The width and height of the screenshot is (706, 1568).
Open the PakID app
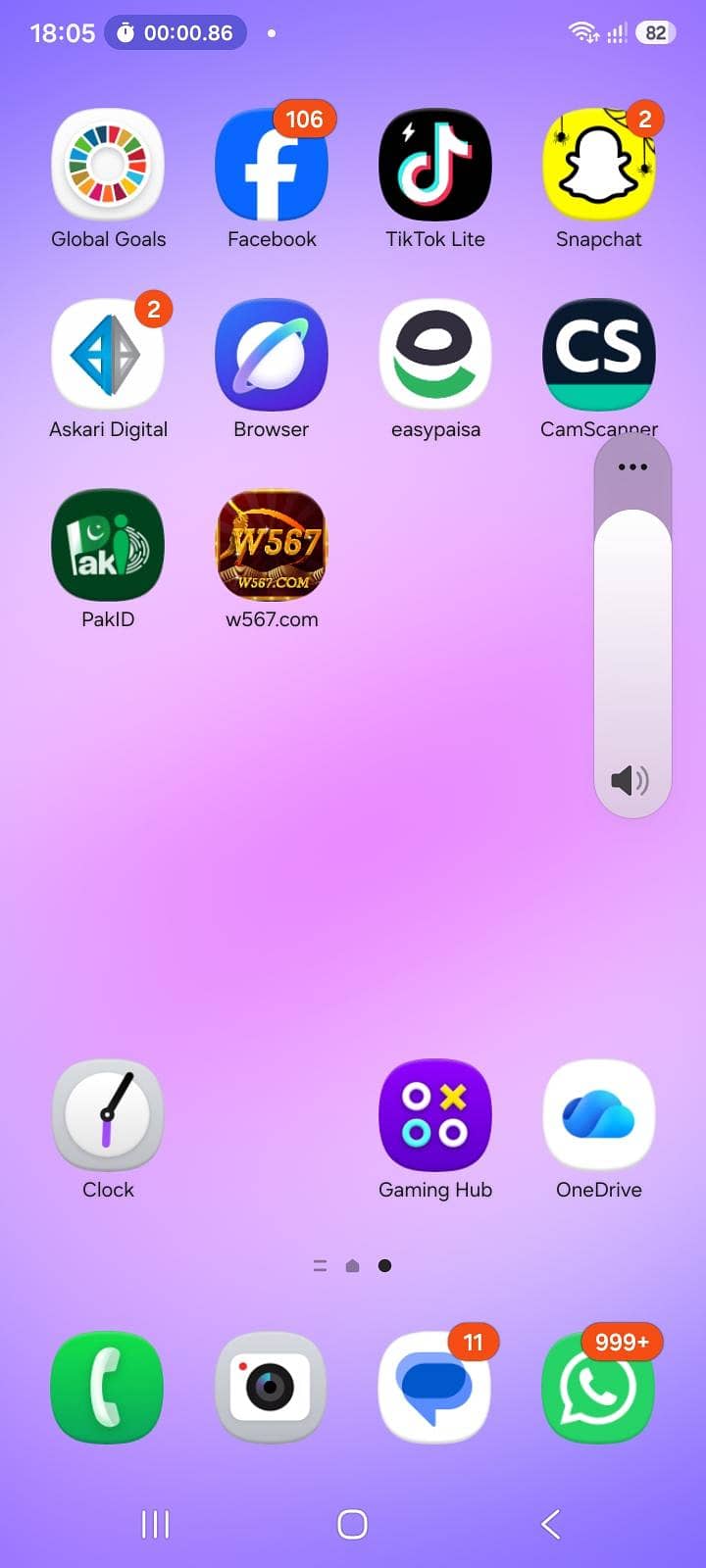[108, 544]
